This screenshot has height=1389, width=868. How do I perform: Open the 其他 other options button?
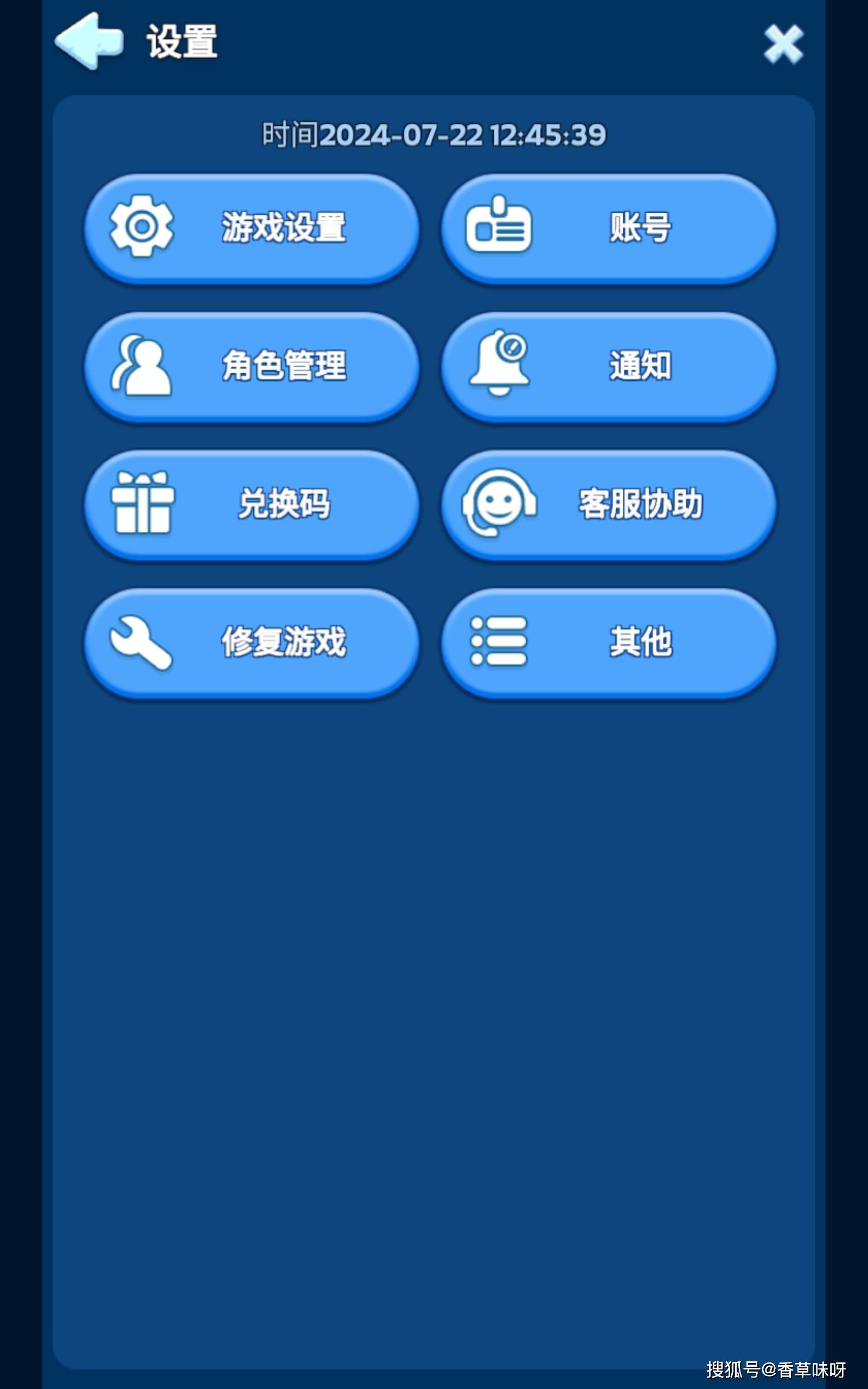point(609,643)
